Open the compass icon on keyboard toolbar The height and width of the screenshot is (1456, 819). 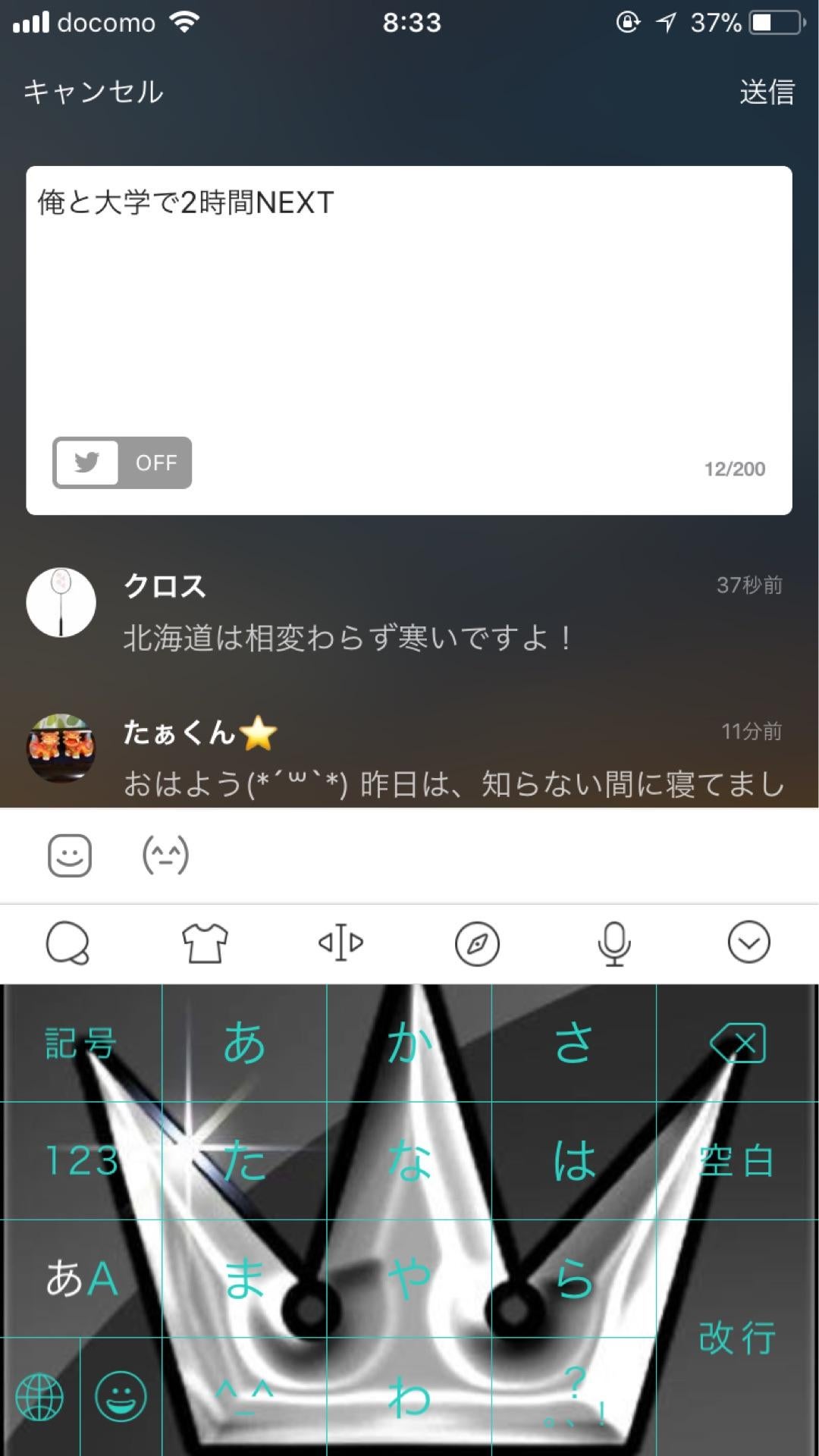coord(476,942)
